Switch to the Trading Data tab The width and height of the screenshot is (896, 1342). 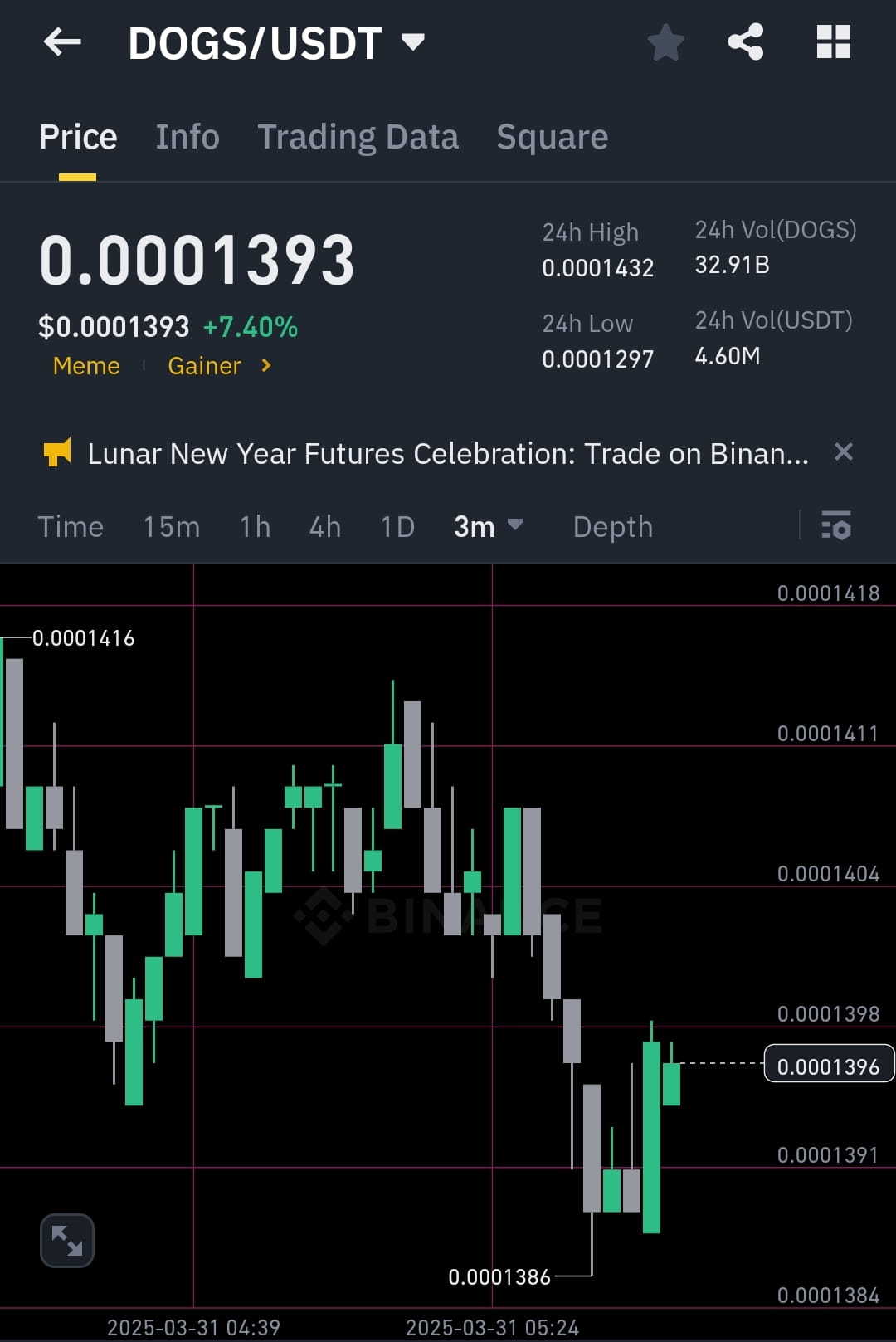click(x=358, y=136)
